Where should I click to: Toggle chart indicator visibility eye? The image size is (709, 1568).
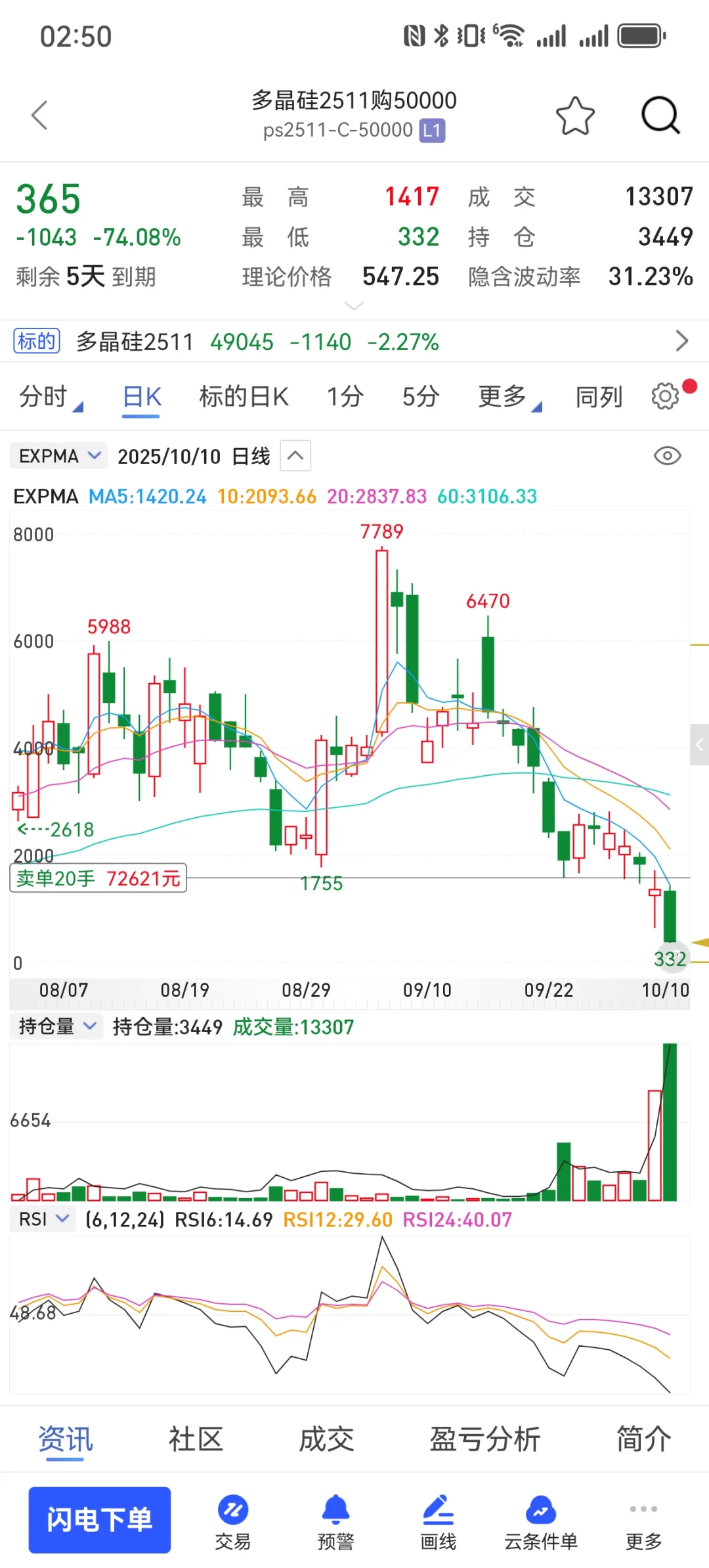point(667,456)
